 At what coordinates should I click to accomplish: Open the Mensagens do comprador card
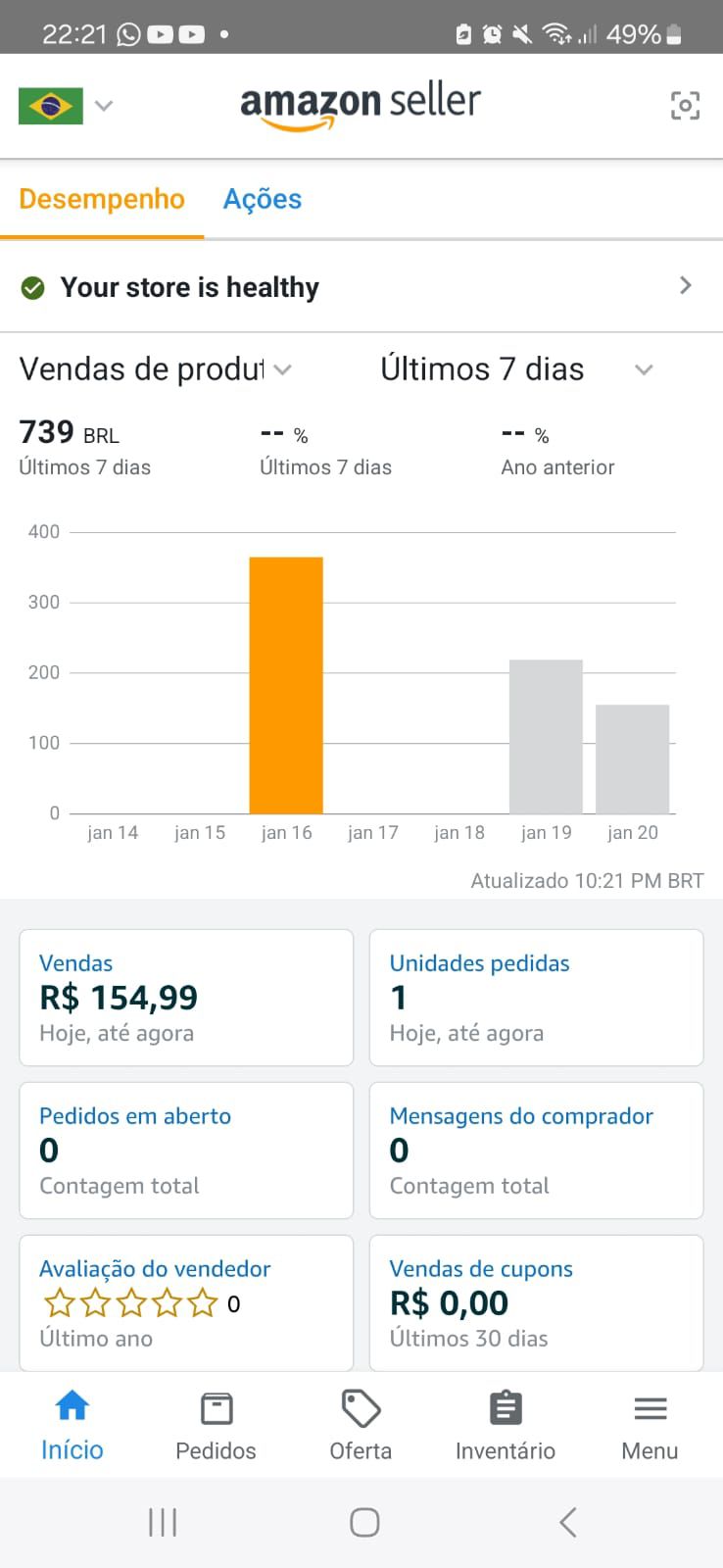click(x=536, y=1151)
